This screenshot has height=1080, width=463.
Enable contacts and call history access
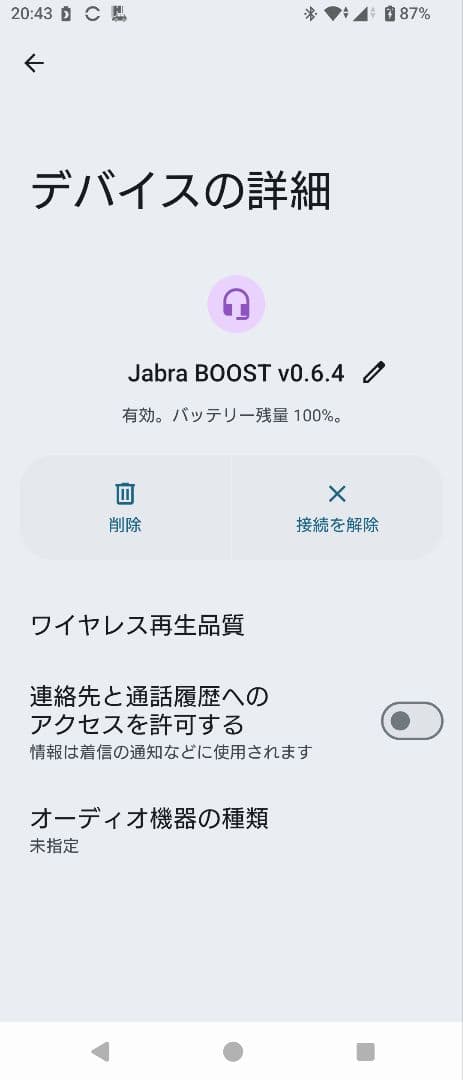412,720
